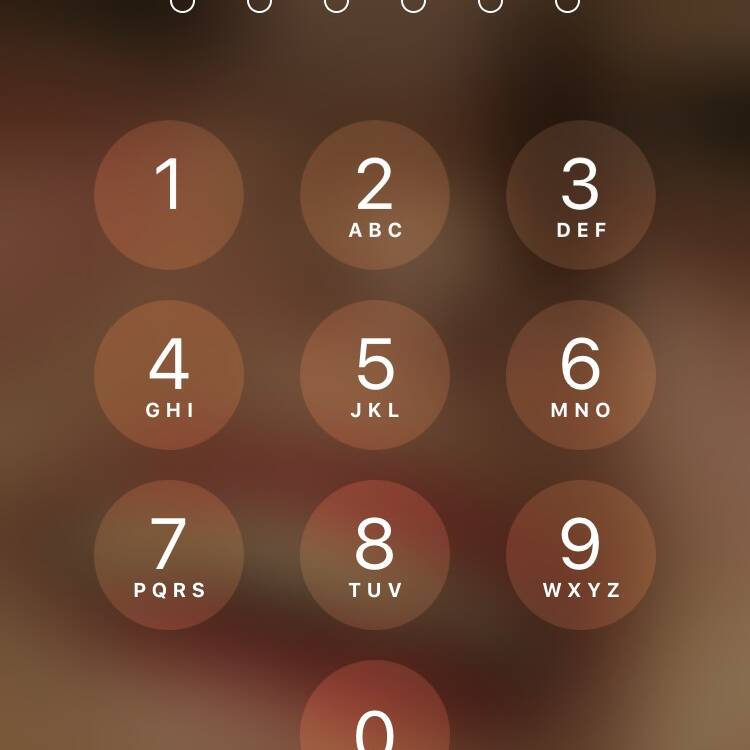Tap the 9 WXYZ key
This screenshot has height=750, width=750.
[581, 555]
